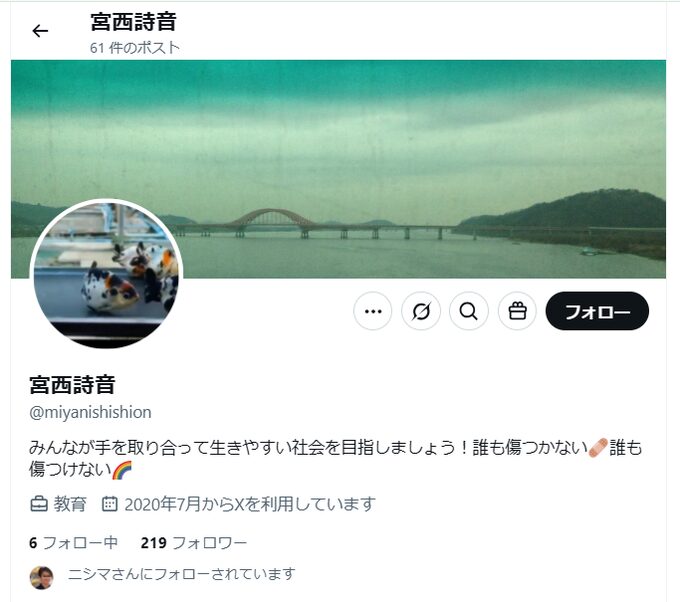
Task: Open the three-dot more options menu
Action: [x=373, y=311]
